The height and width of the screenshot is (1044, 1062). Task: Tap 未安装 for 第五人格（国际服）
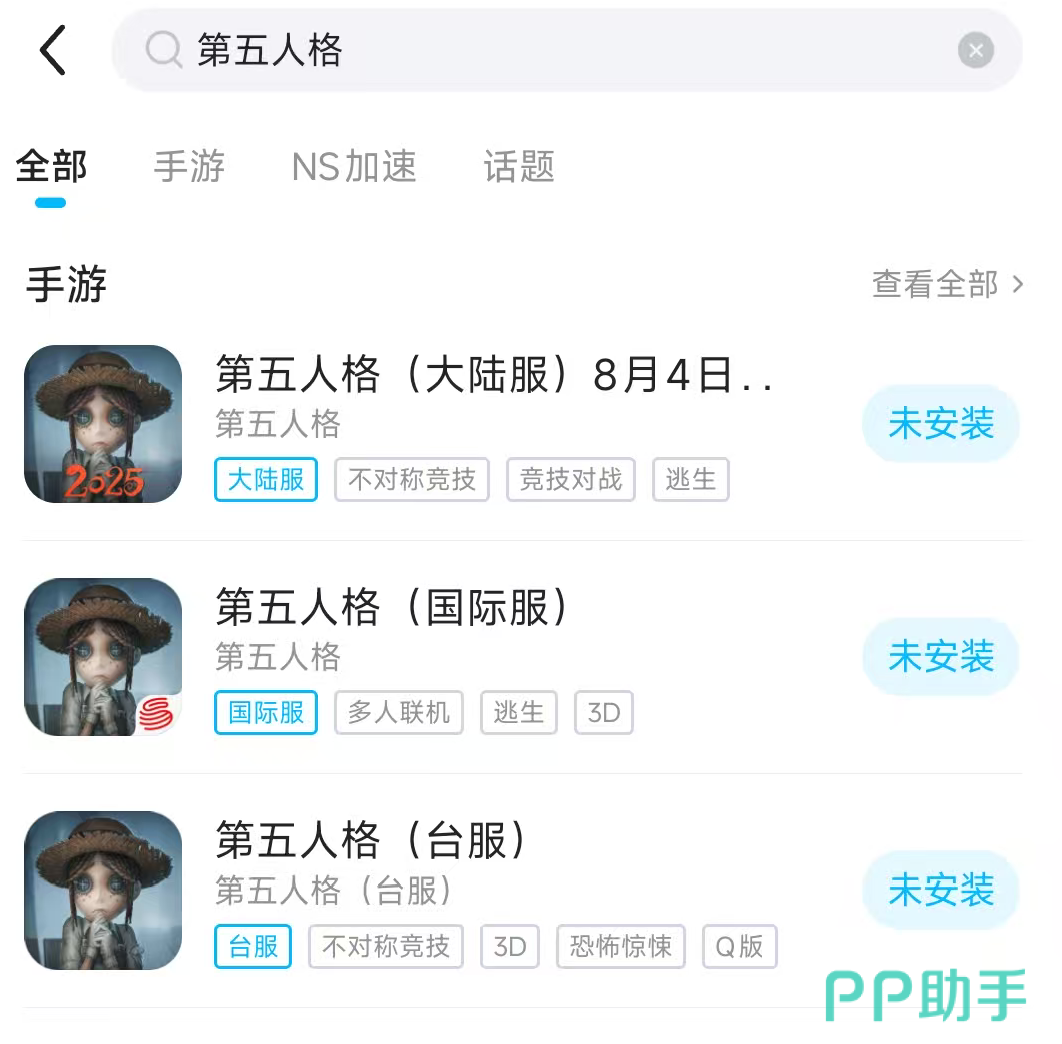point(940,657)
